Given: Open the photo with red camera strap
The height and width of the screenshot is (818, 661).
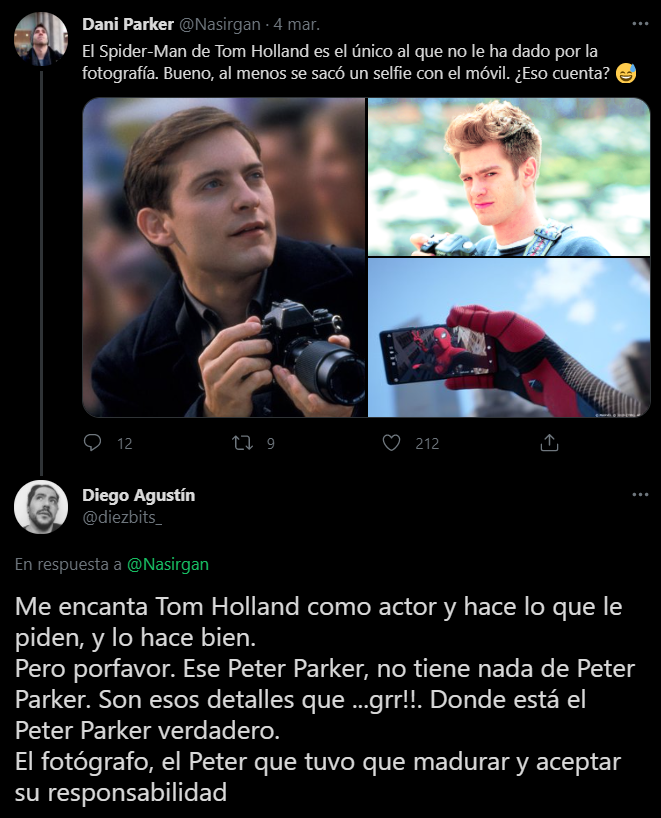Looking at the screenshot, I should click(x=509, y=177).
